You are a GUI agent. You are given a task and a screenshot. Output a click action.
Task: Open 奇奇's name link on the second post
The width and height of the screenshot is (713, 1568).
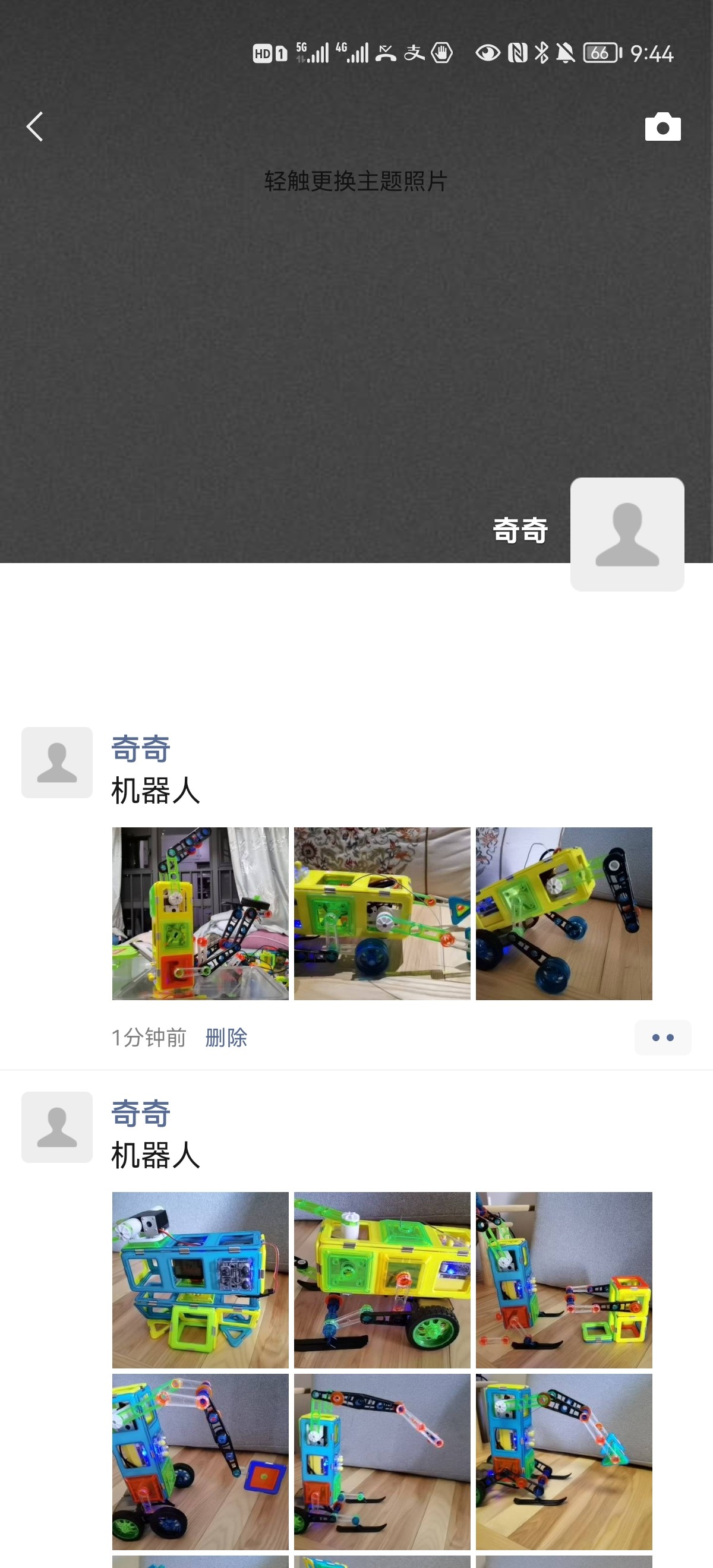pyautogui.click(x=140, y=1113)
